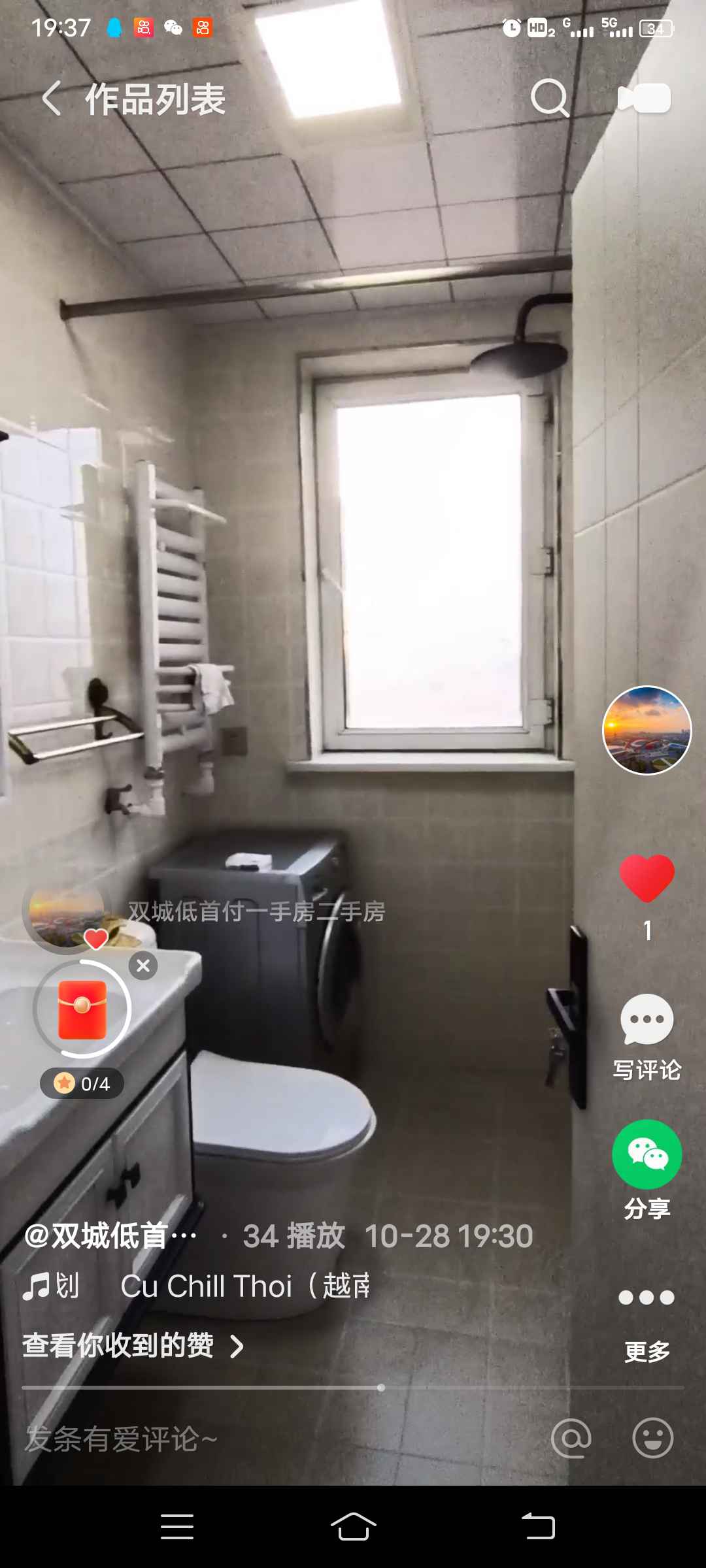The width and height of the screenshot is (706, 1568).
Task: Unlike the video with the red heart
Action: pyautogui.click(x=647, y=879)
